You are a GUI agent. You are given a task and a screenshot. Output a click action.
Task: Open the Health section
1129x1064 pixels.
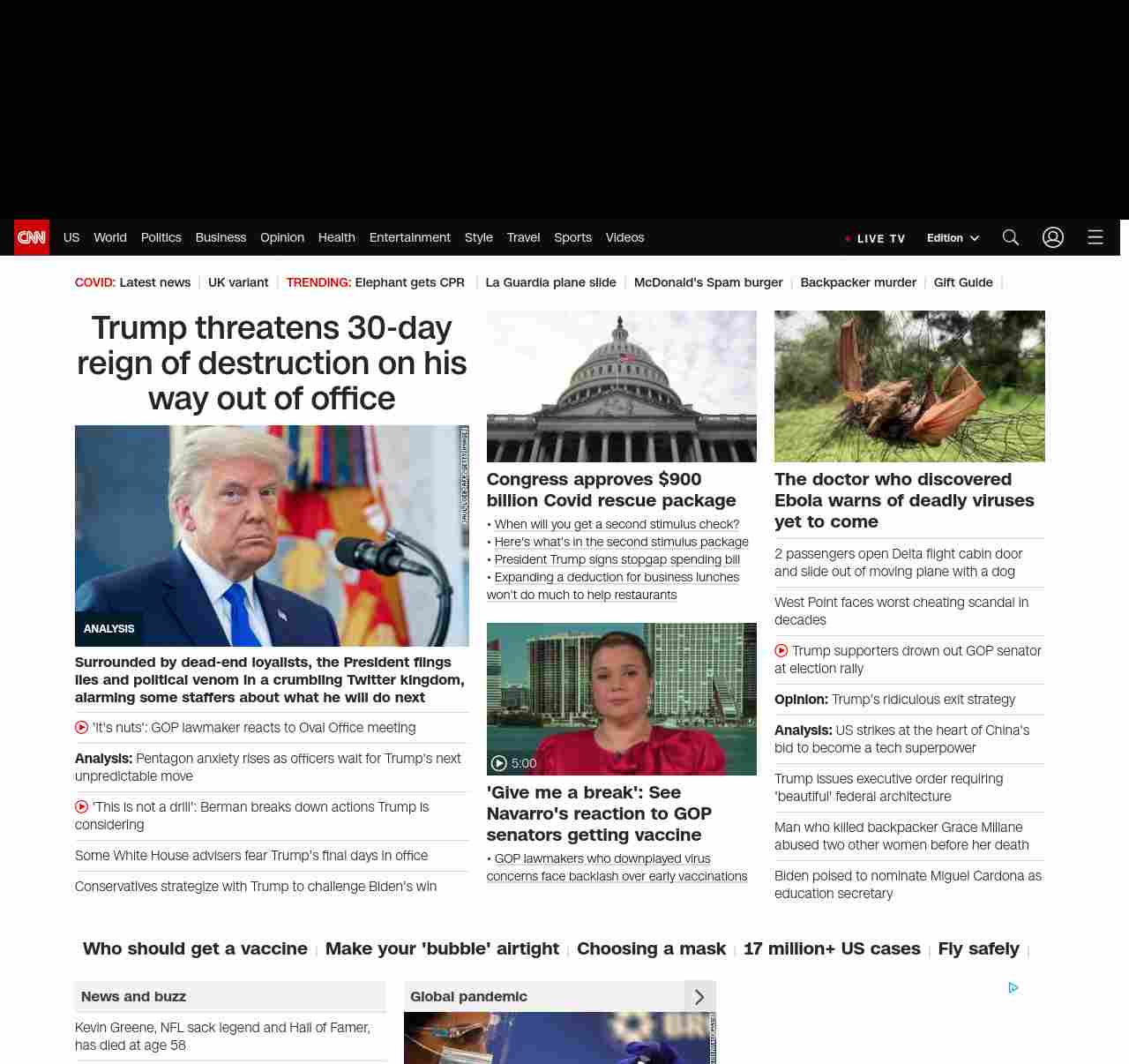coord(336,237)
